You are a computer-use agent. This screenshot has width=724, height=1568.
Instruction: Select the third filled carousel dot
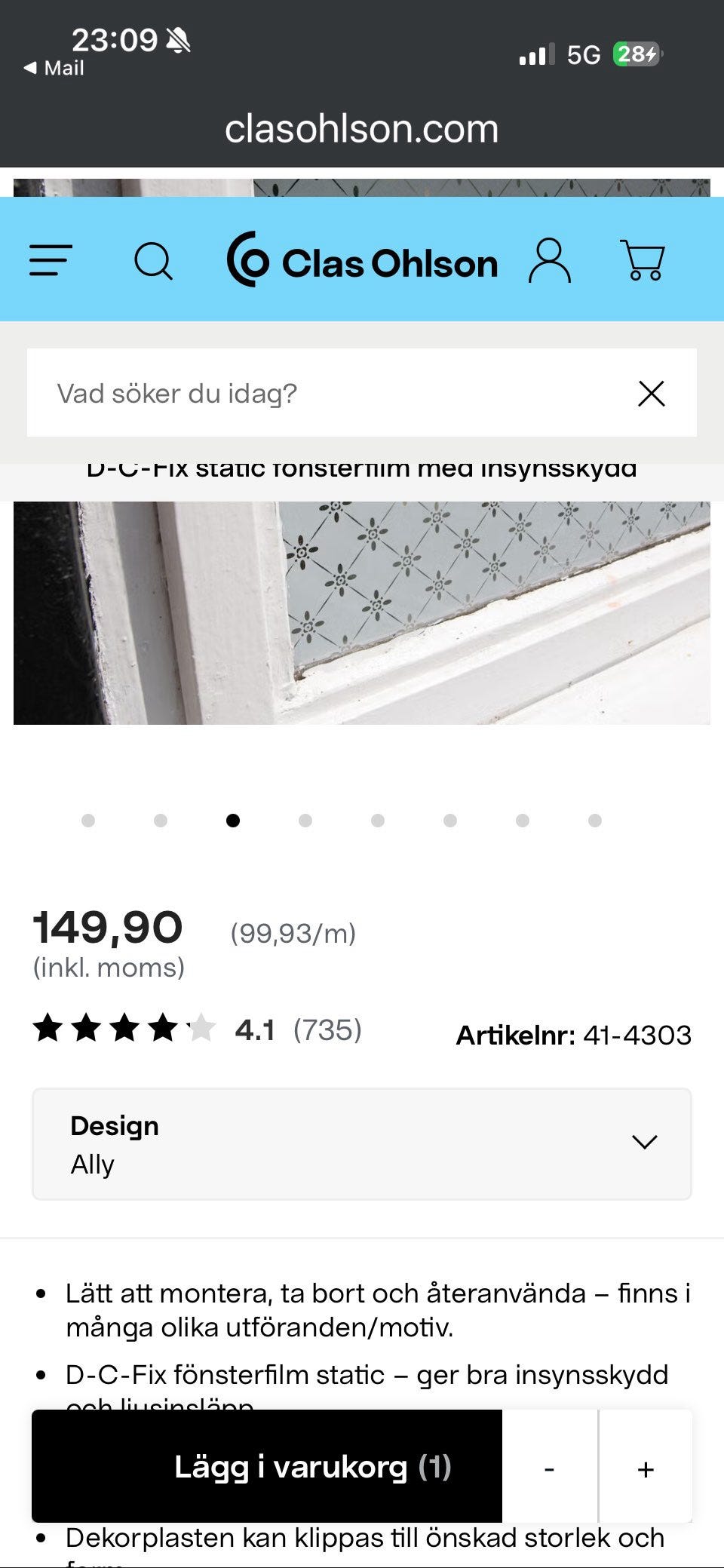233,820
